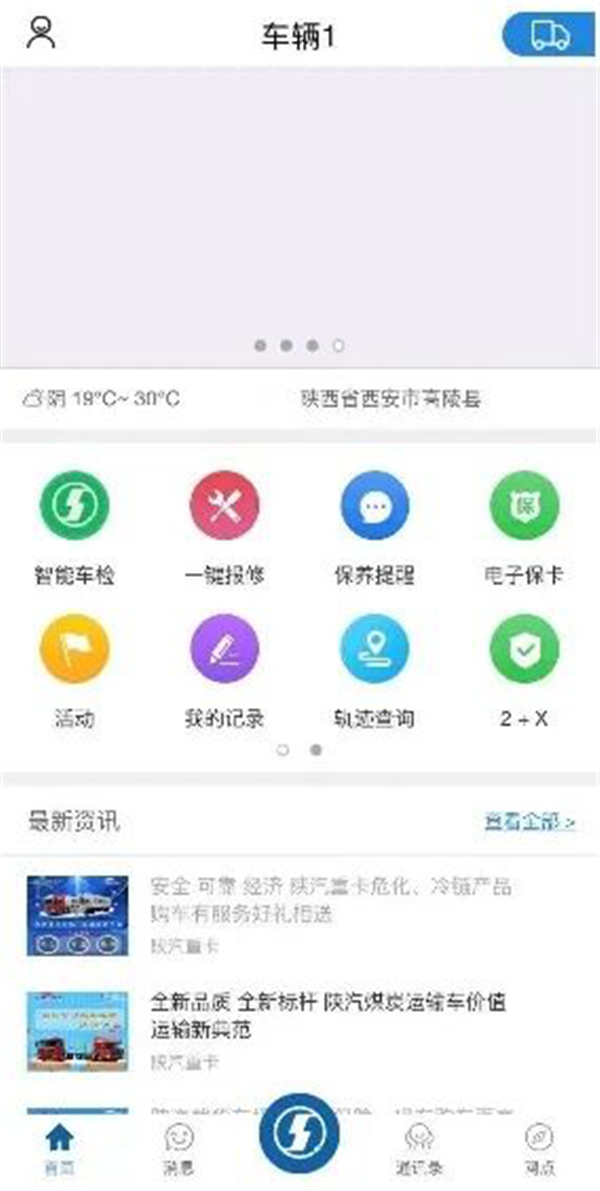The height and width of the screenshot is (1191, 600).
Task: Open 智能车检 vehicle check
Action: point(74,506)
